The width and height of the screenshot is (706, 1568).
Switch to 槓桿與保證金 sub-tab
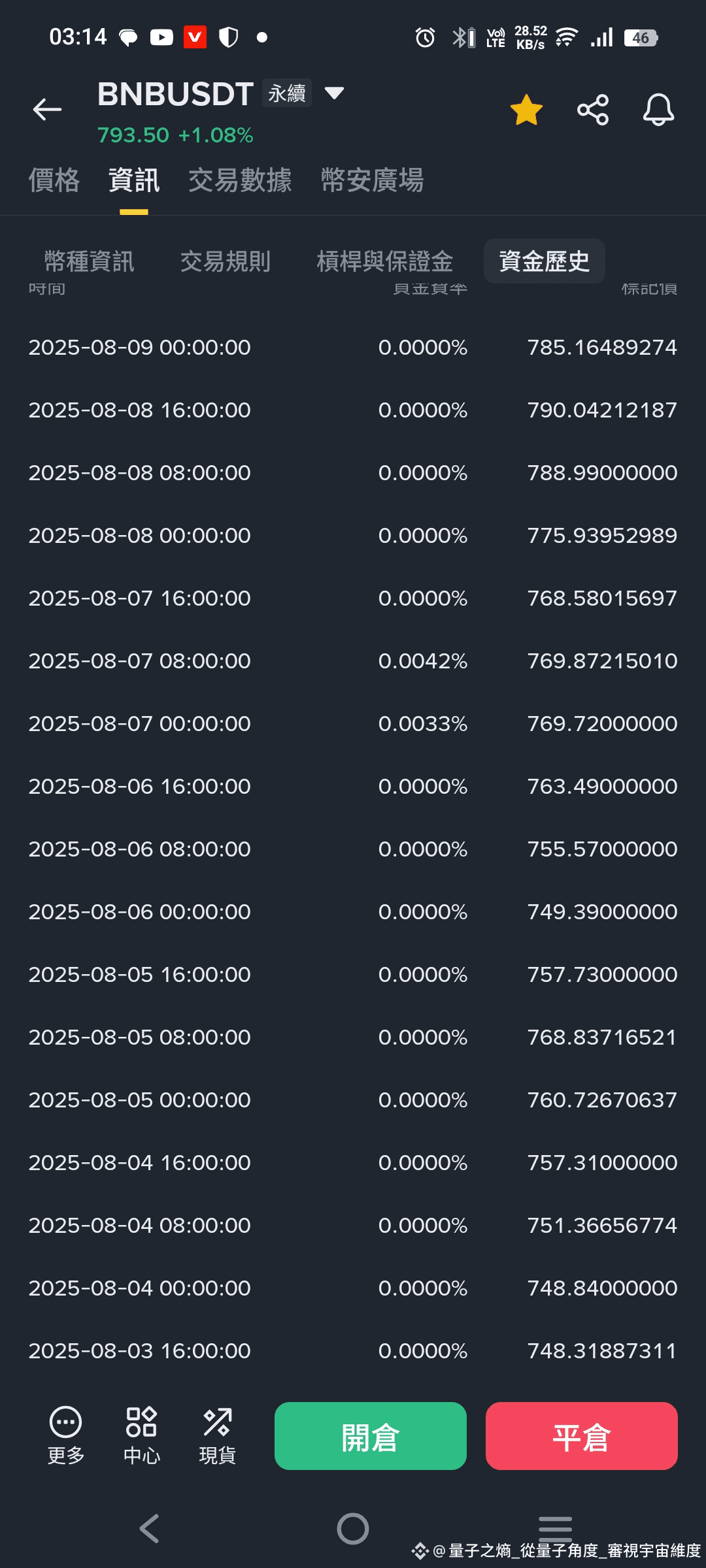(385, 261)
